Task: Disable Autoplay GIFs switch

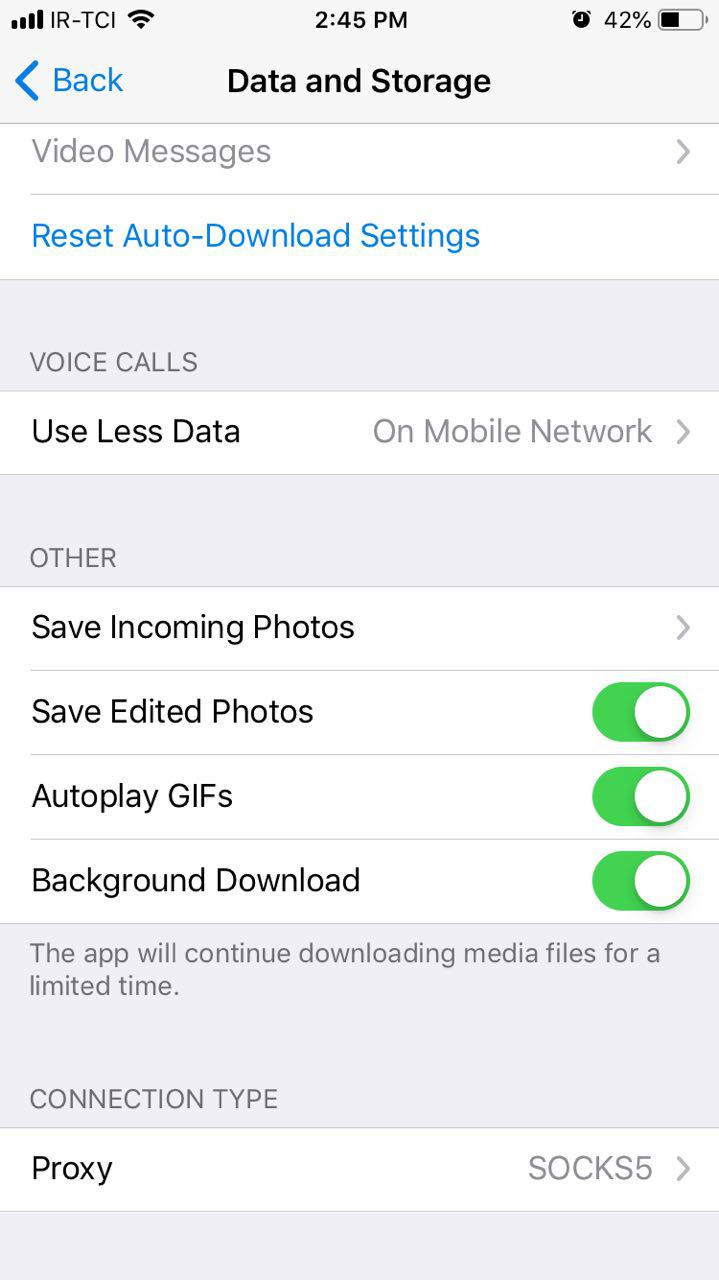Action: click(x=640, y=797)
